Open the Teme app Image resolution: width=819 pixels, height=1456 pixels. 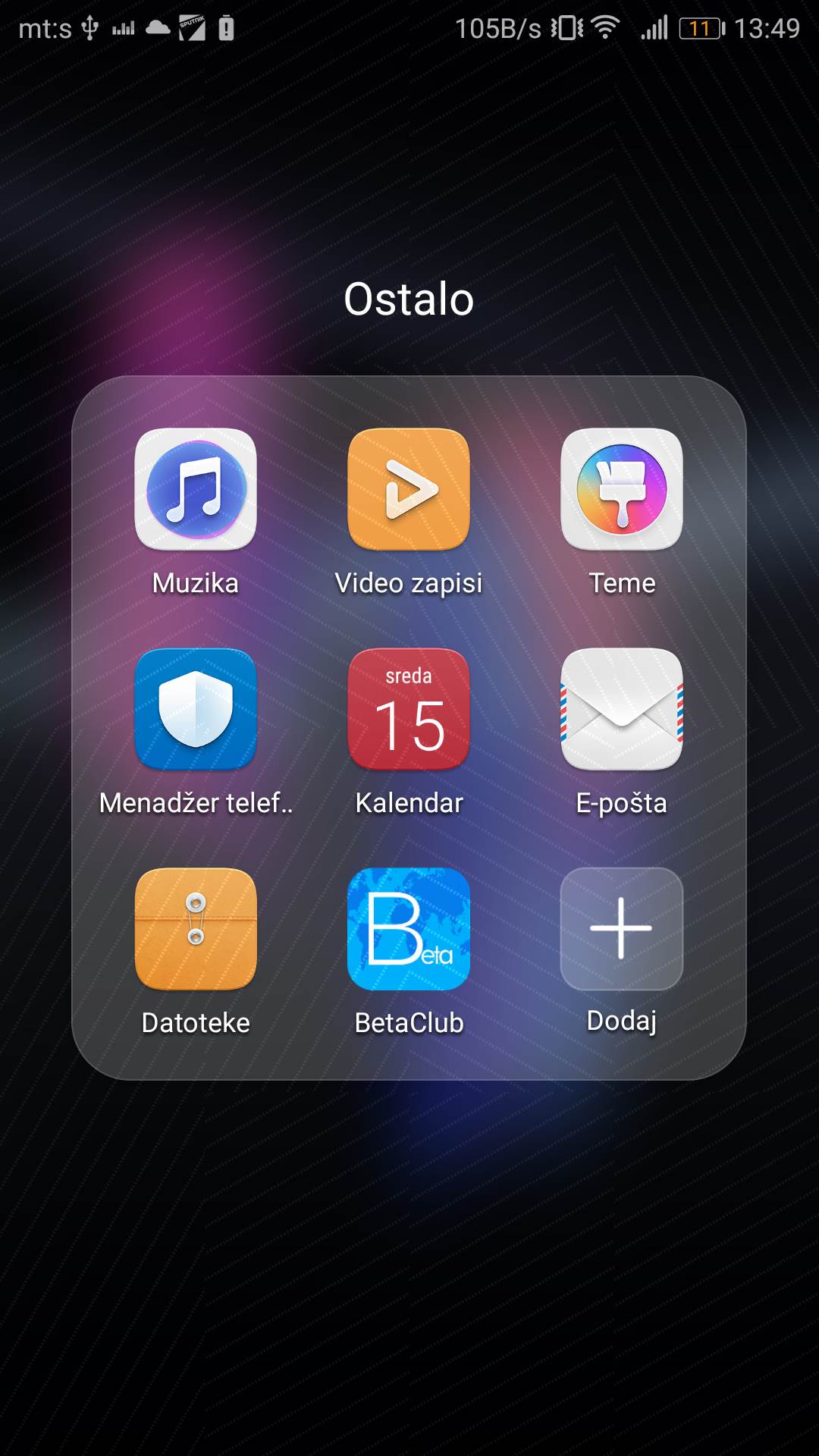click(x=622, y=490)
